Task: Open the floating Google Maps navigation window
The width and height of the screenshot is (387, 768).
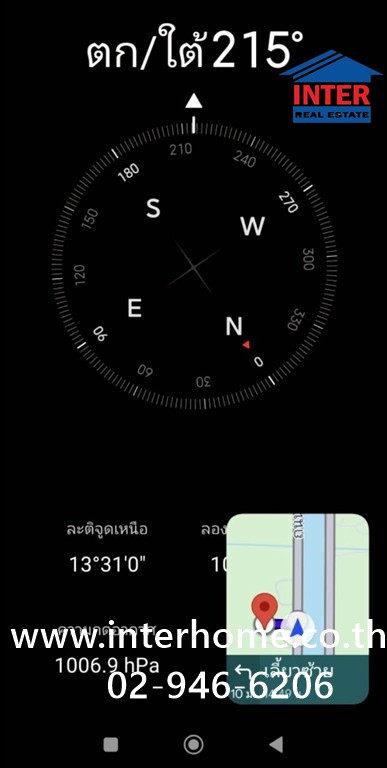Action: click(298, 608)
